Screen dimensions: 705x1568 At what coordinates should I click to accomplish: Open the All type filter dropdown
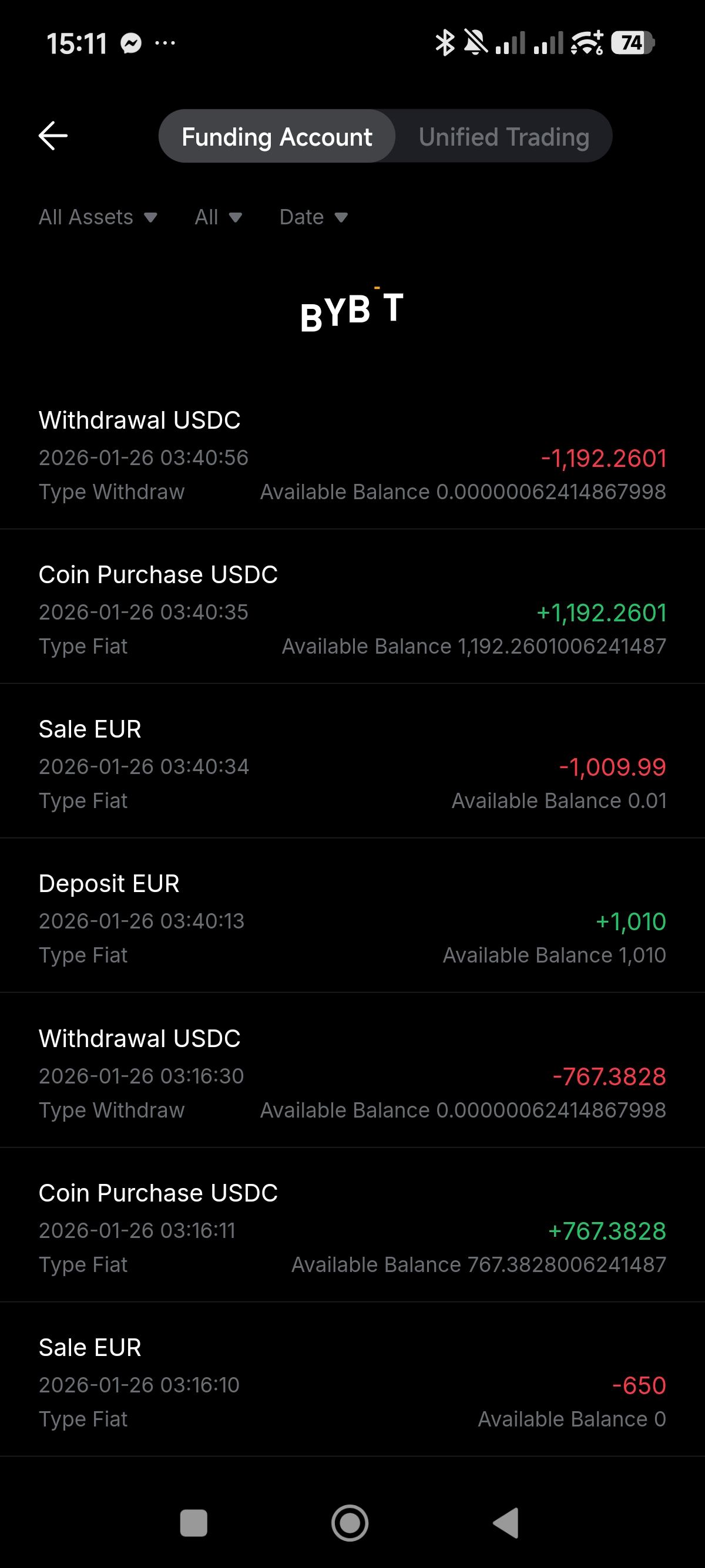(x=219, y=217)
